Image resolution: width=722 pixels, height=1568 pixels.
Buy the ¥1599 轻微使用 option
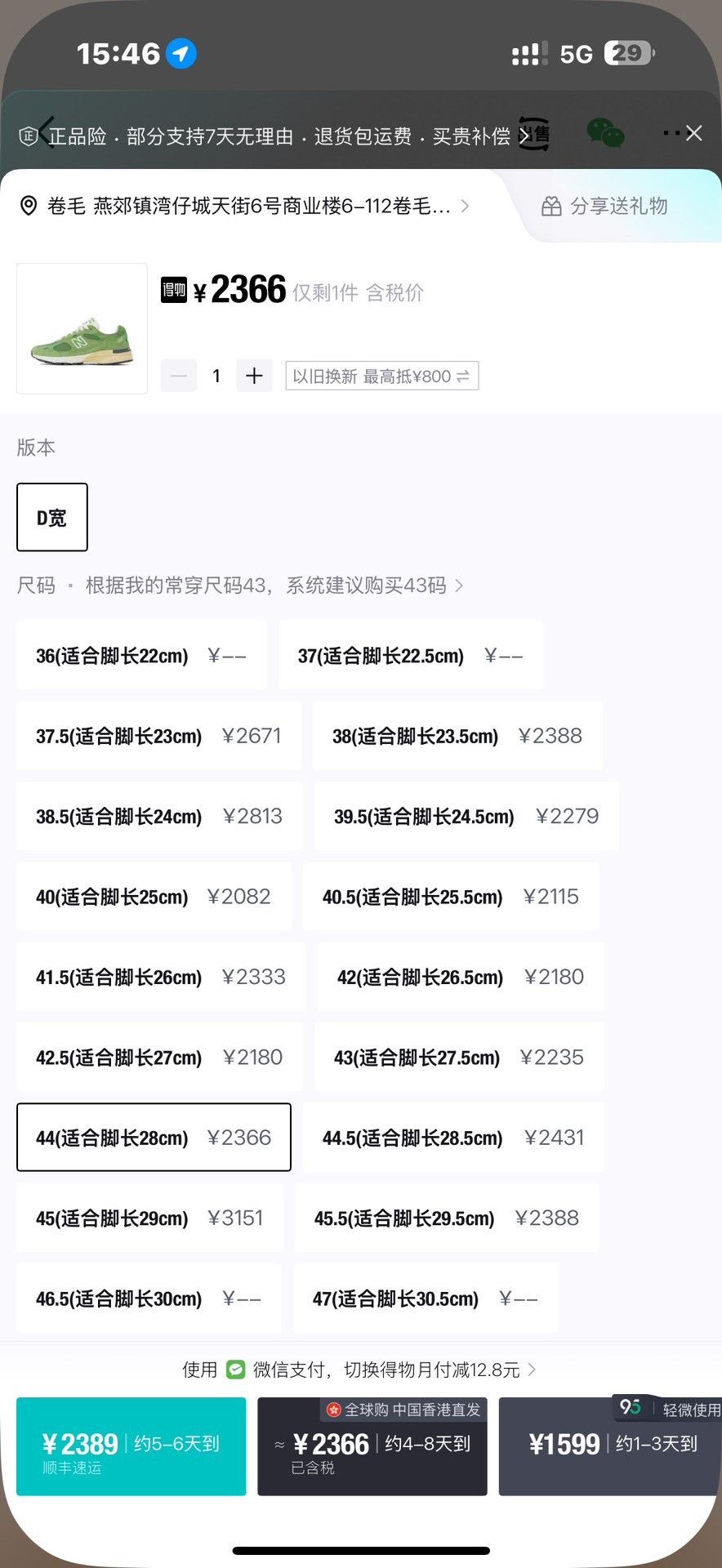pyautogui.click(x=610, y=1446)
